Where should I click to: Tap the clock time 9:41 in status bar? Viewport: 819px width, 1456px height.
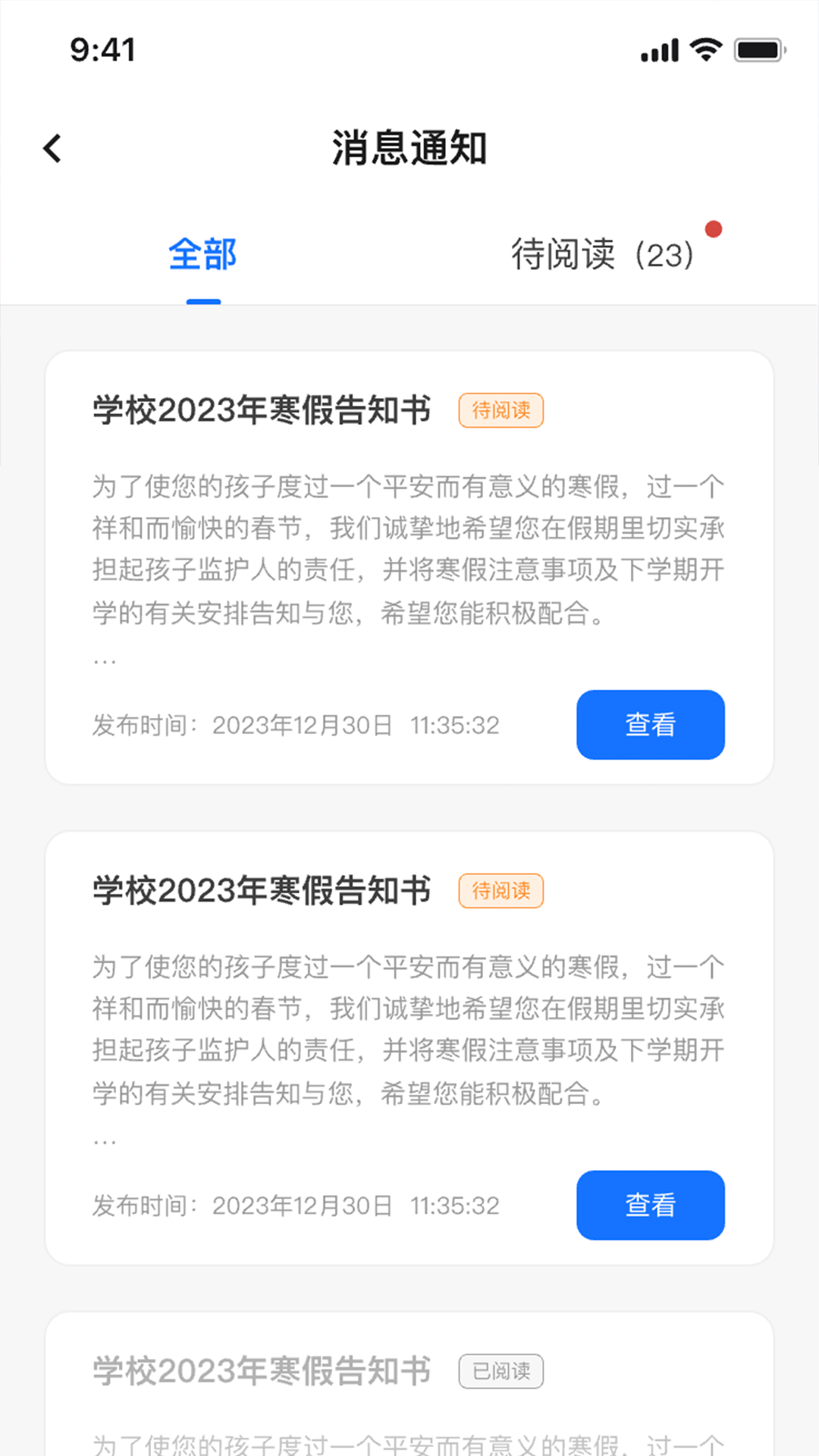102,49
